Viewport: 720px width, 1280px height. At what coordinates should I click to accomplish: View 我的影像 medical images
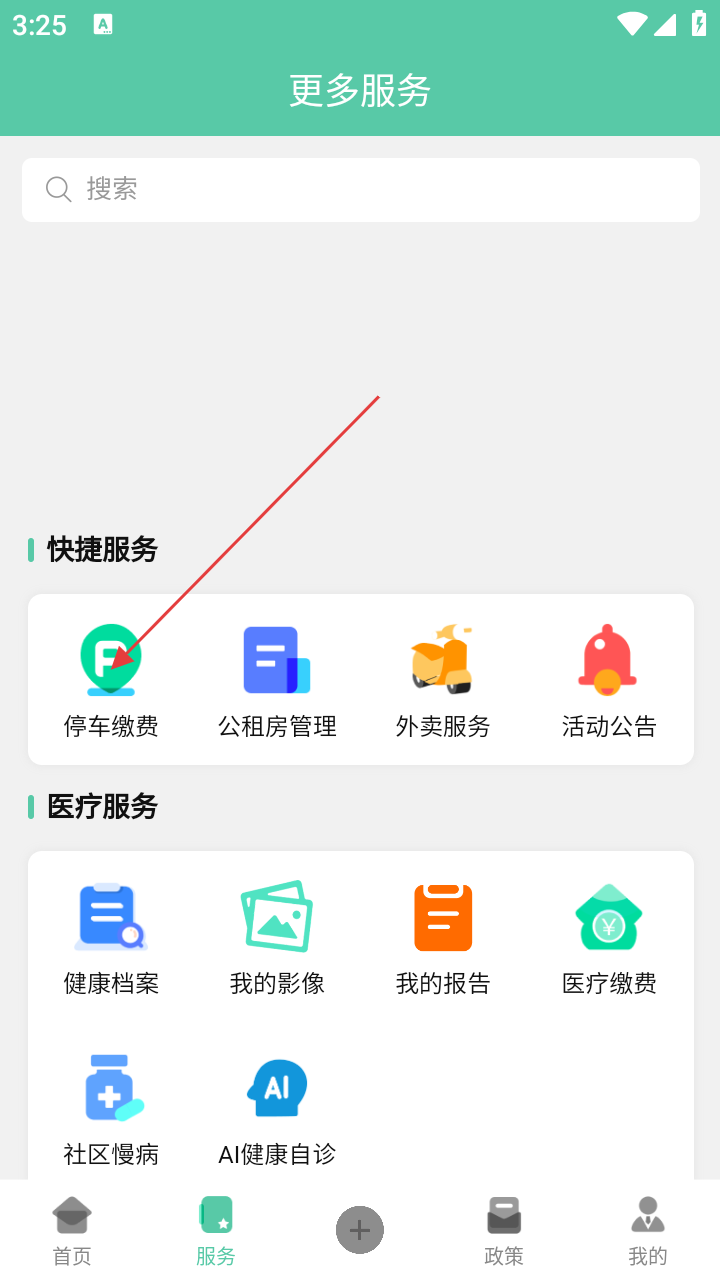pyautogui.click(x=277, y=938)
